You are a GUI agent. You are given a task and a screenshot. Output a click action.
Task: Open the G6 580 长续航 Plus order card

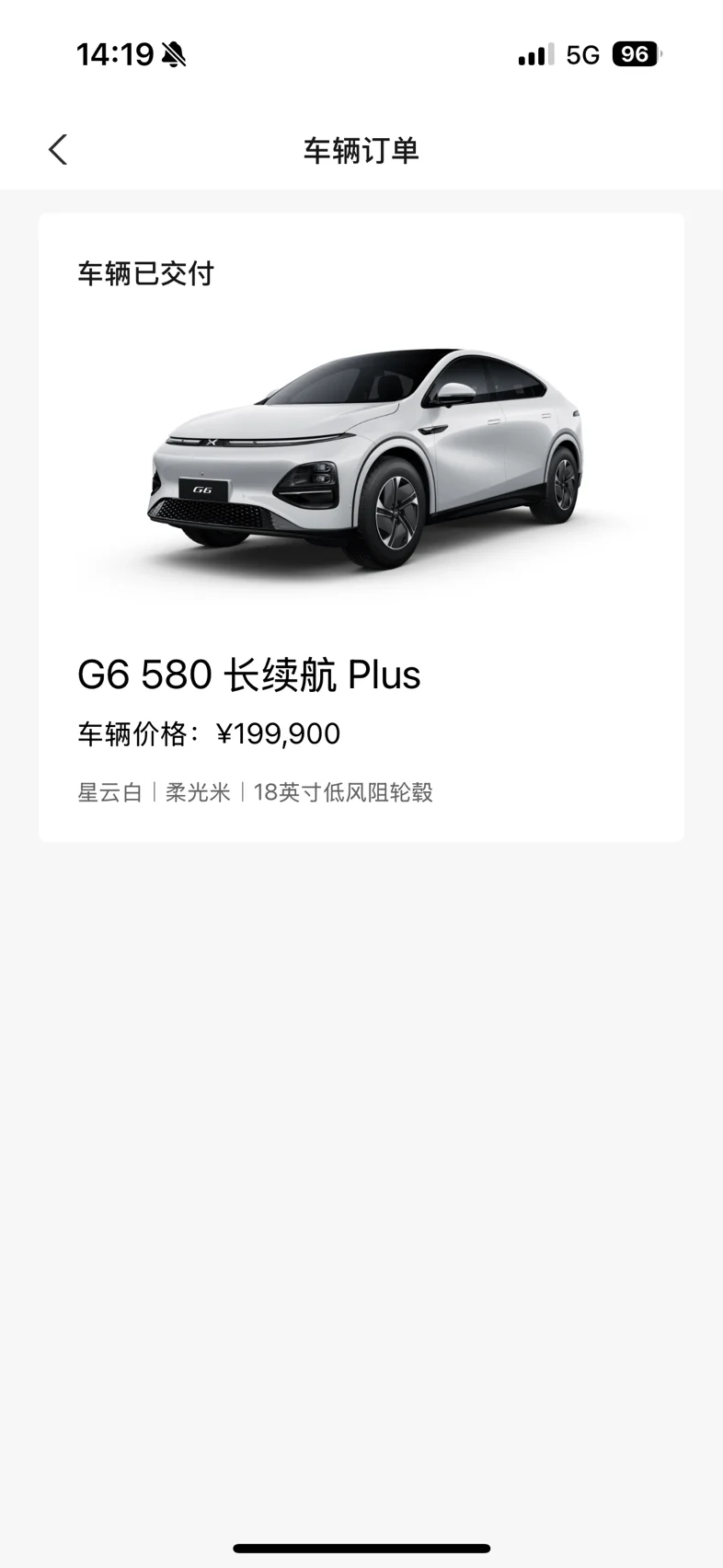(x=361, y=527)
